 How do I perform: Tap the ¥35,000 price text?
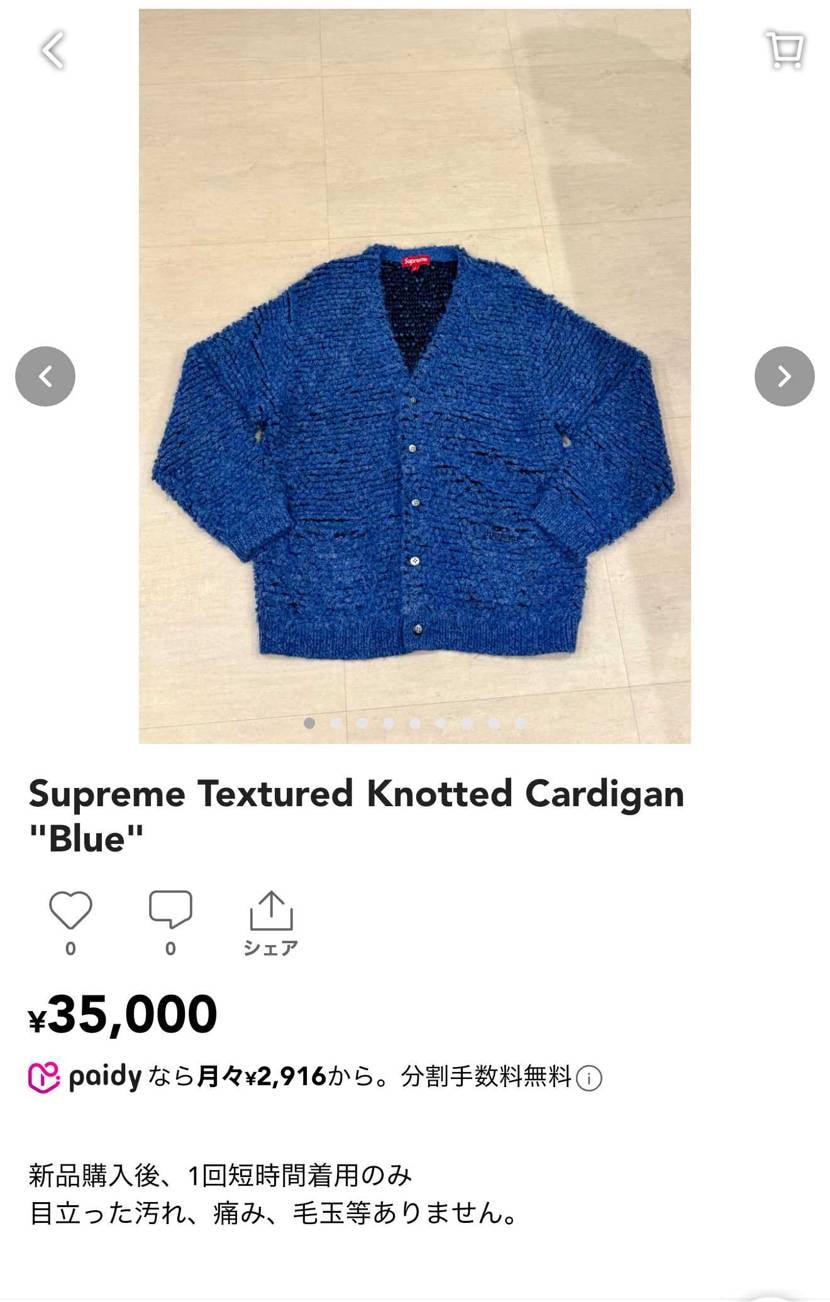(x=122, y=1012)
